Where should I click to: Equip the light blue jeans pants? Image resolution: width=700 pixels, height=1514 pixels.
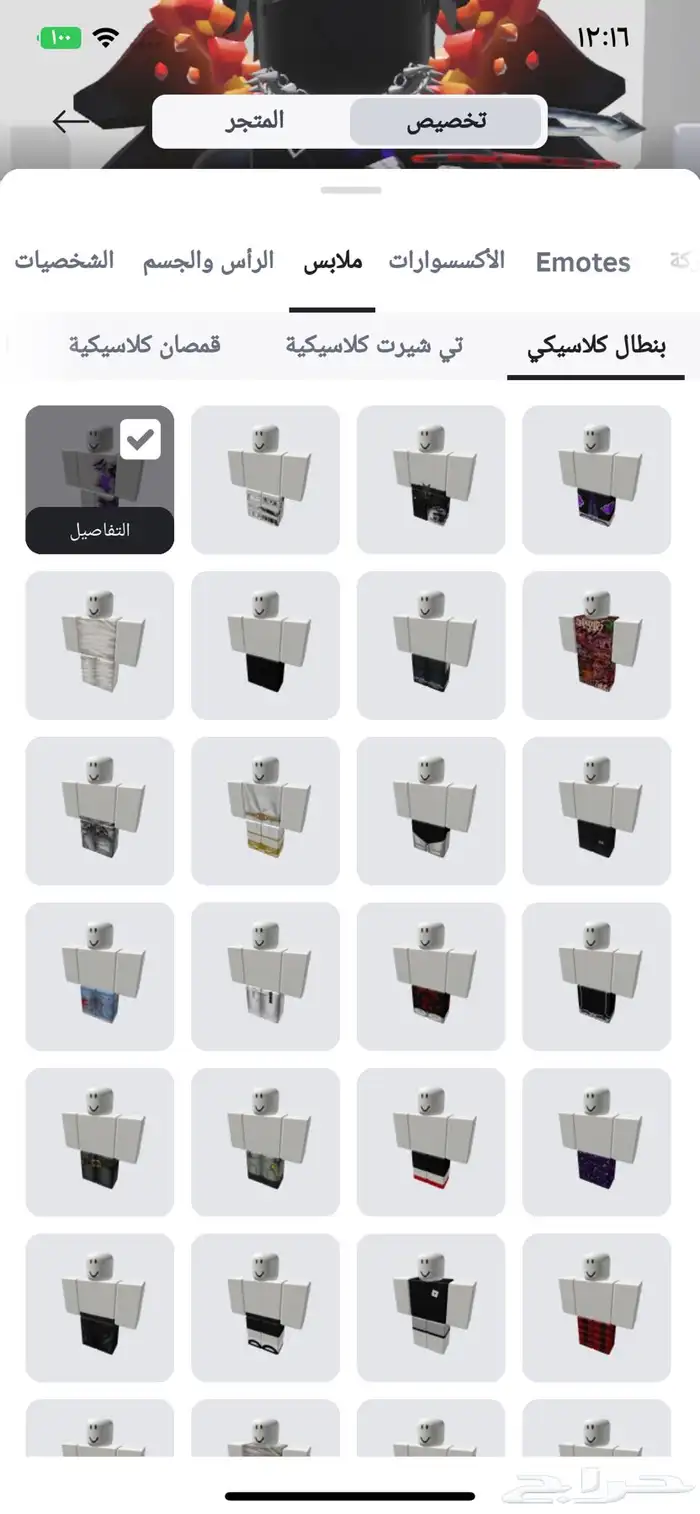(x=100, y=976)
